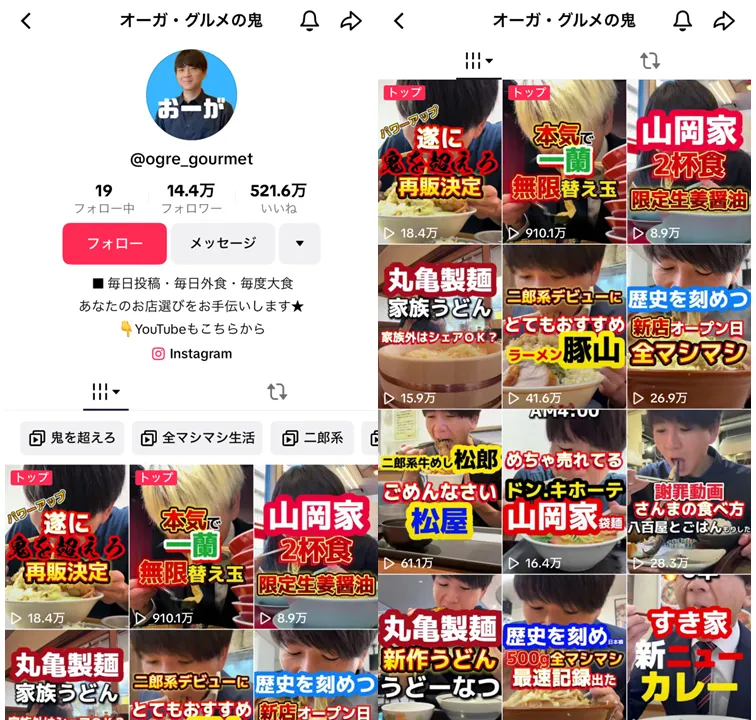The height and width of the screenshot is (720, 756).
Task: View the フォロワー list of 14.4万
Action: 191,199
